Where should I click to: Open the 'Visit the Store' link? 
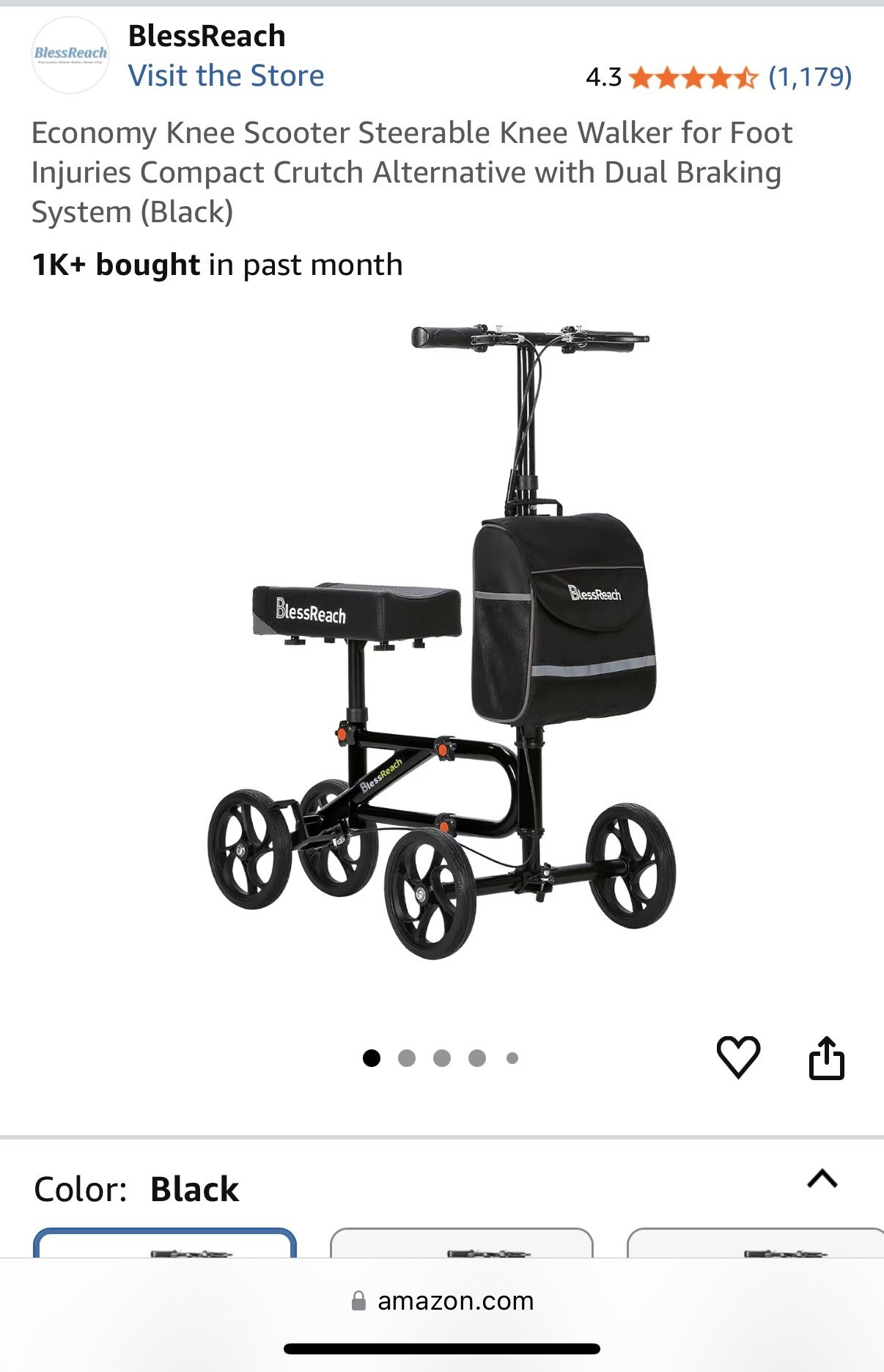coord(226,75)
